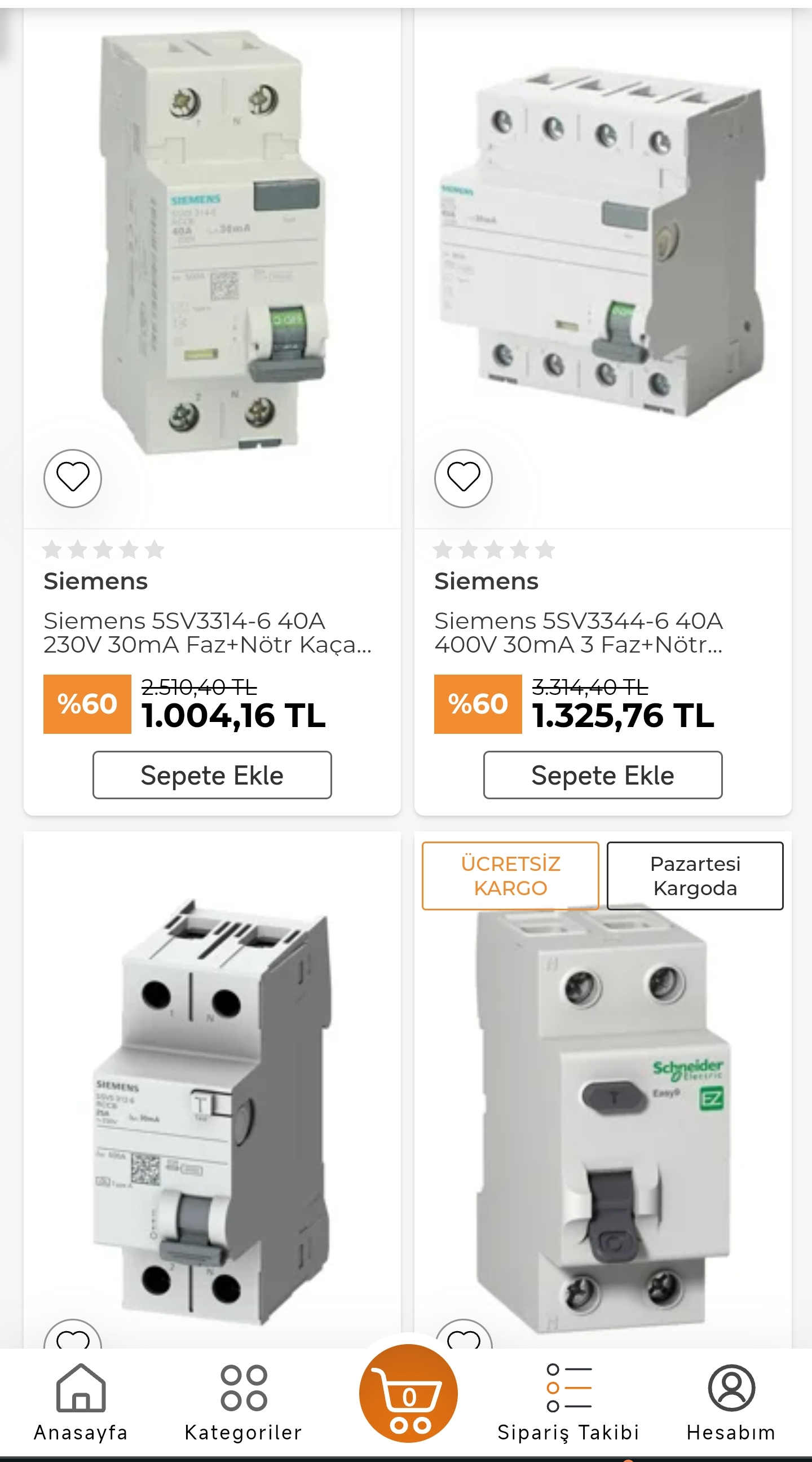Add Siemens 5SV3344-6 to the cart
Viewport: 812px width, 1462px height.
[603, 774]
